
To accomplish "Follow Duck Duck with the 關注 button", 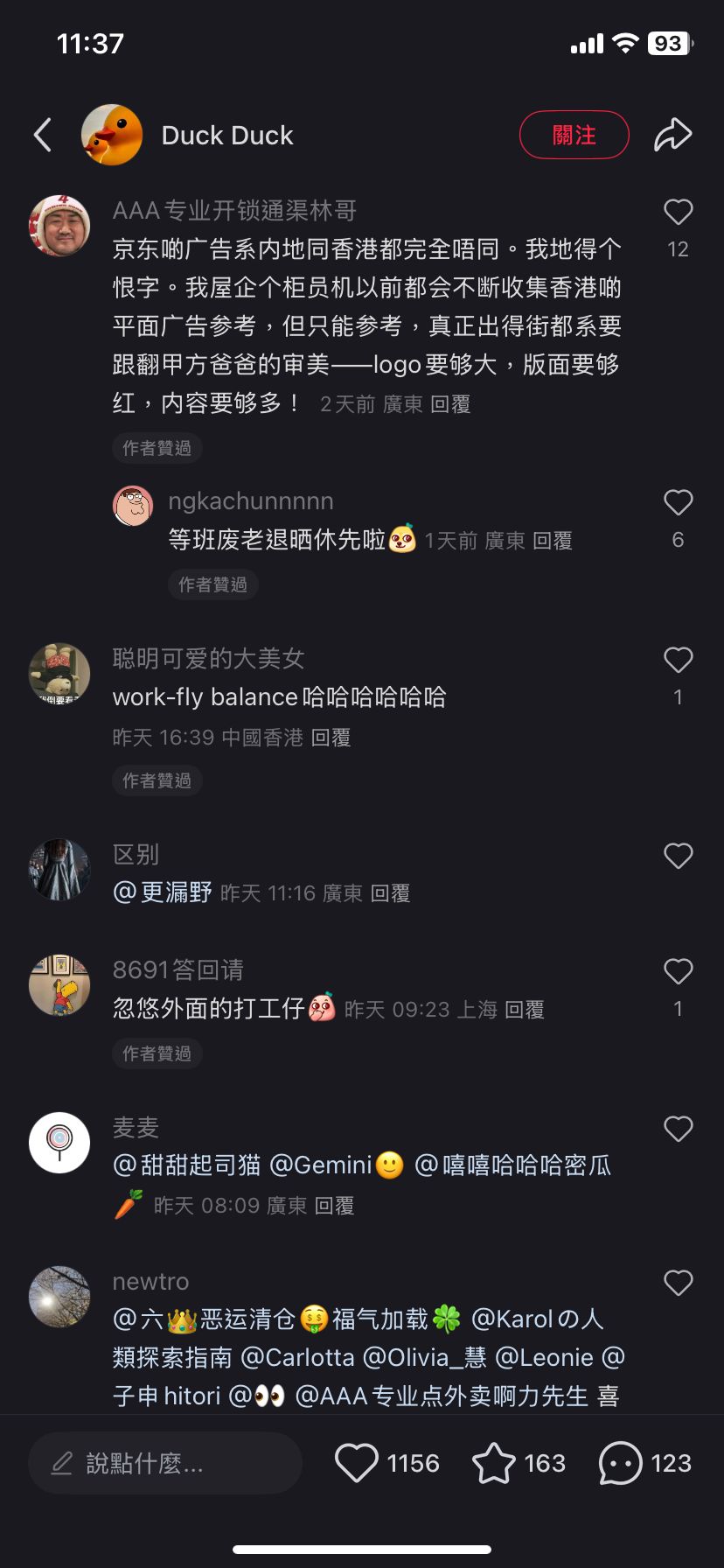I will (x=574, y=136).
